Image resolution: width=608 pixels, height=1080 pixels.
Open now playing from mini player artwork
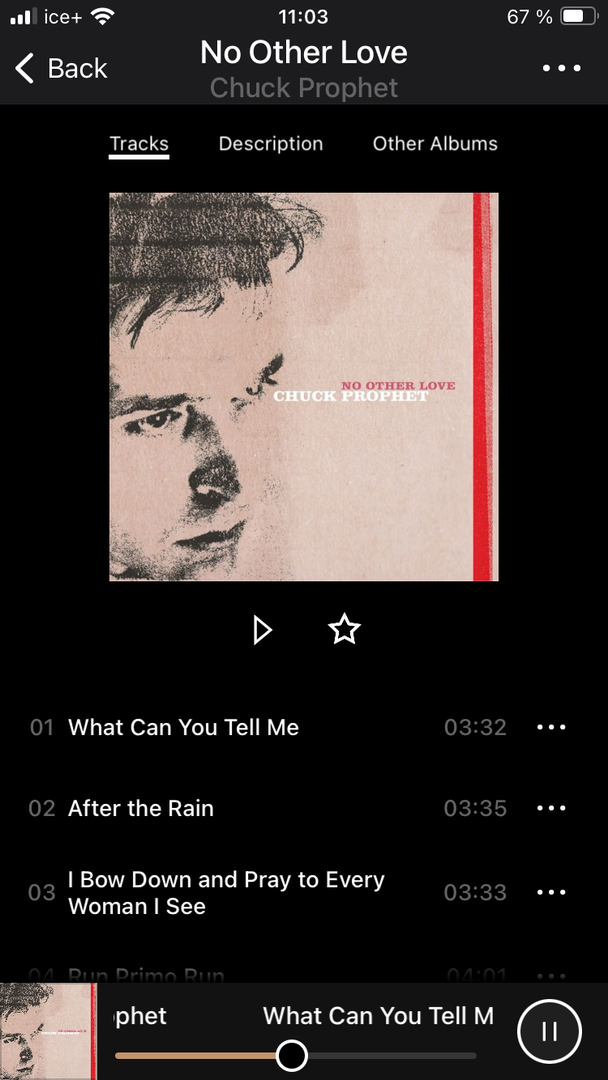point(48,1031)
